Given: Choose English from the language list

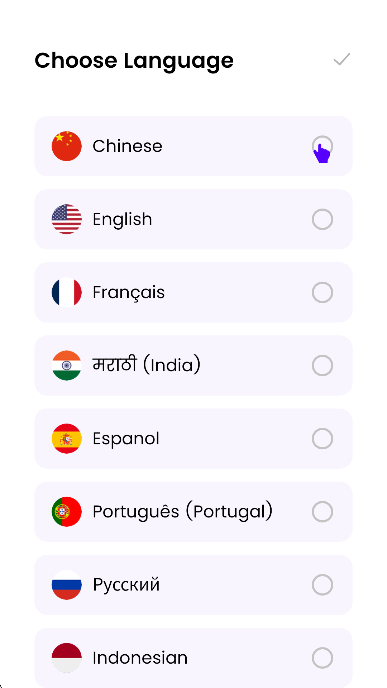Looking at the screenshot, I should [194, 219].
